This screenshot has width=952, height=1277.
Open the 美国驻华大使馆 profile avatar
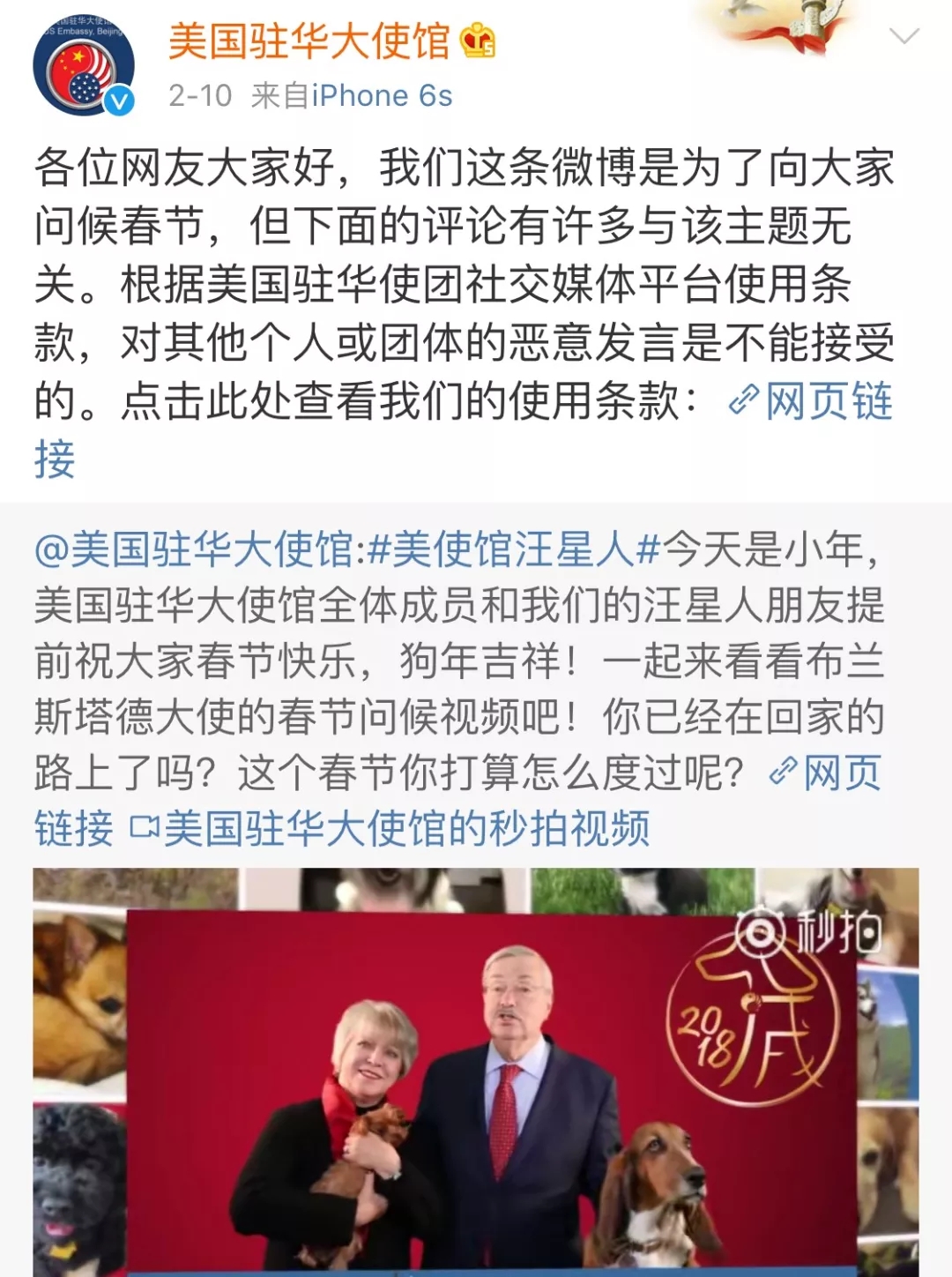pyautogui.click(x=84, y=66)
